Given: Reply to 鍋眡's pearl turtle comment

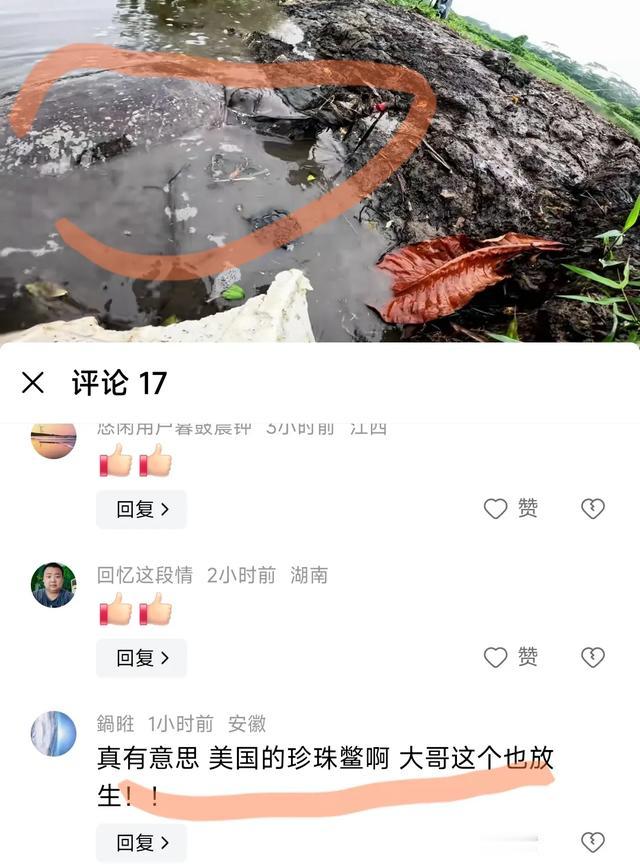Looking at the screenshot, I should tap(141, 842).
